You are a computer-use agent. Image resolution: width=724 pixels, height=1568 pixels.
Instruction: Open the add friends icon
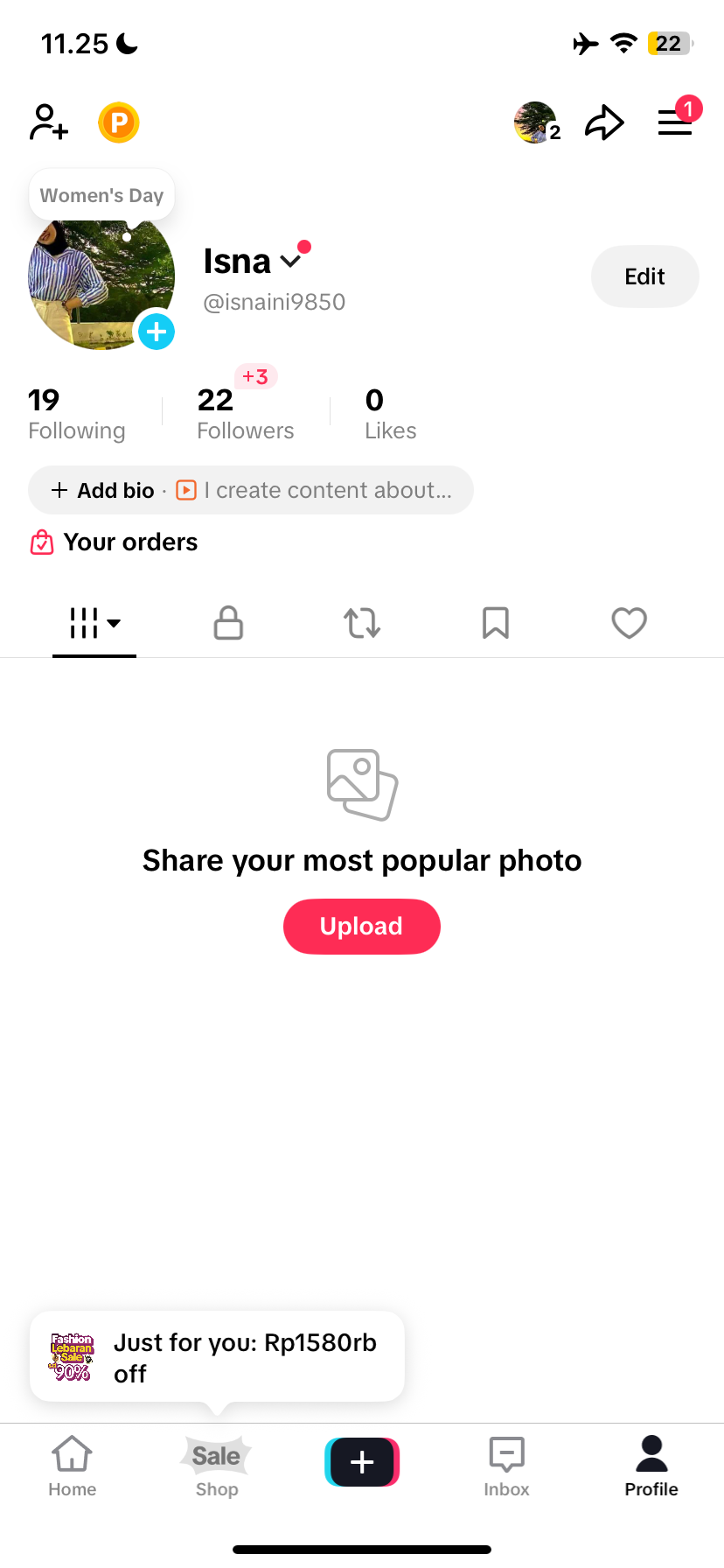coord(49,122)
